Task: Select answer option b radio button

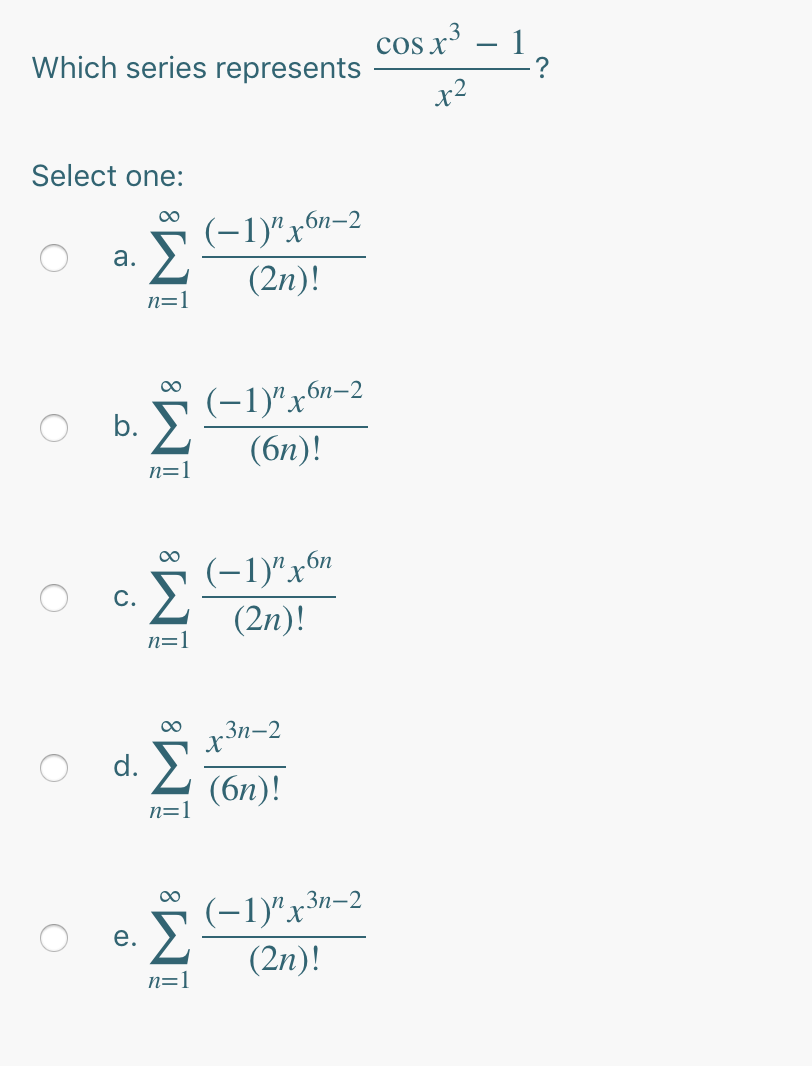Action: [x=54, y=428]
